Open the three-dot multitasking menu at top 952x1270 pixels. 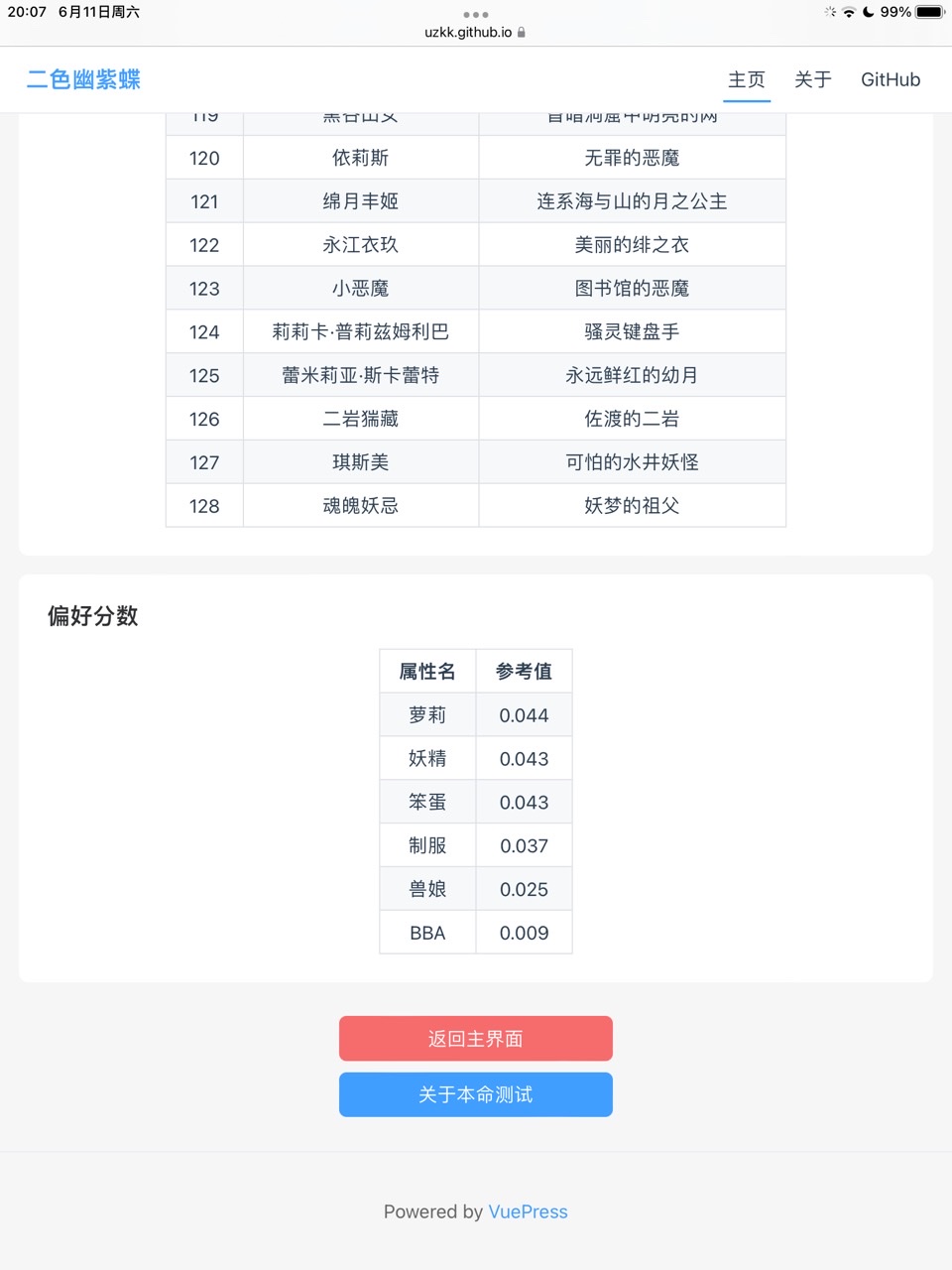click(x=475, y=14)
